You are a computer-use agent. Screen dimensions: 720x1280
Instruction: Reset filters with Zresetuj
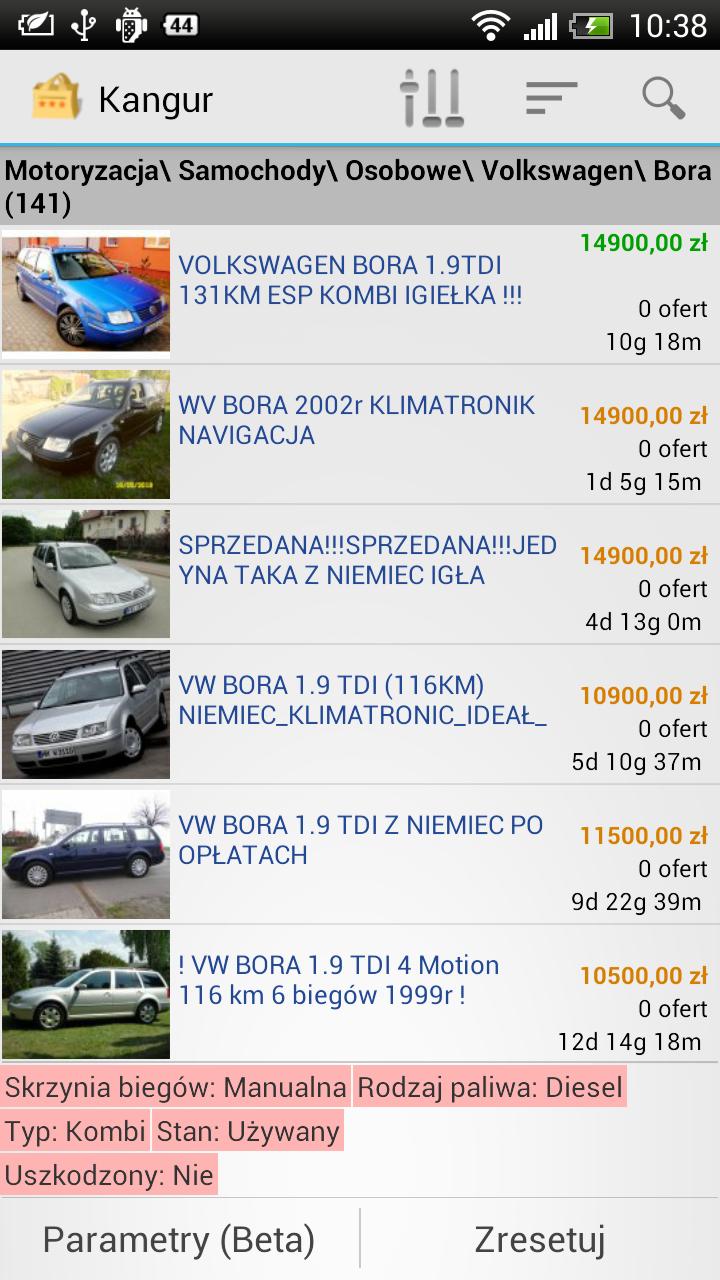pyautogui.click(x=540, y=1240)
